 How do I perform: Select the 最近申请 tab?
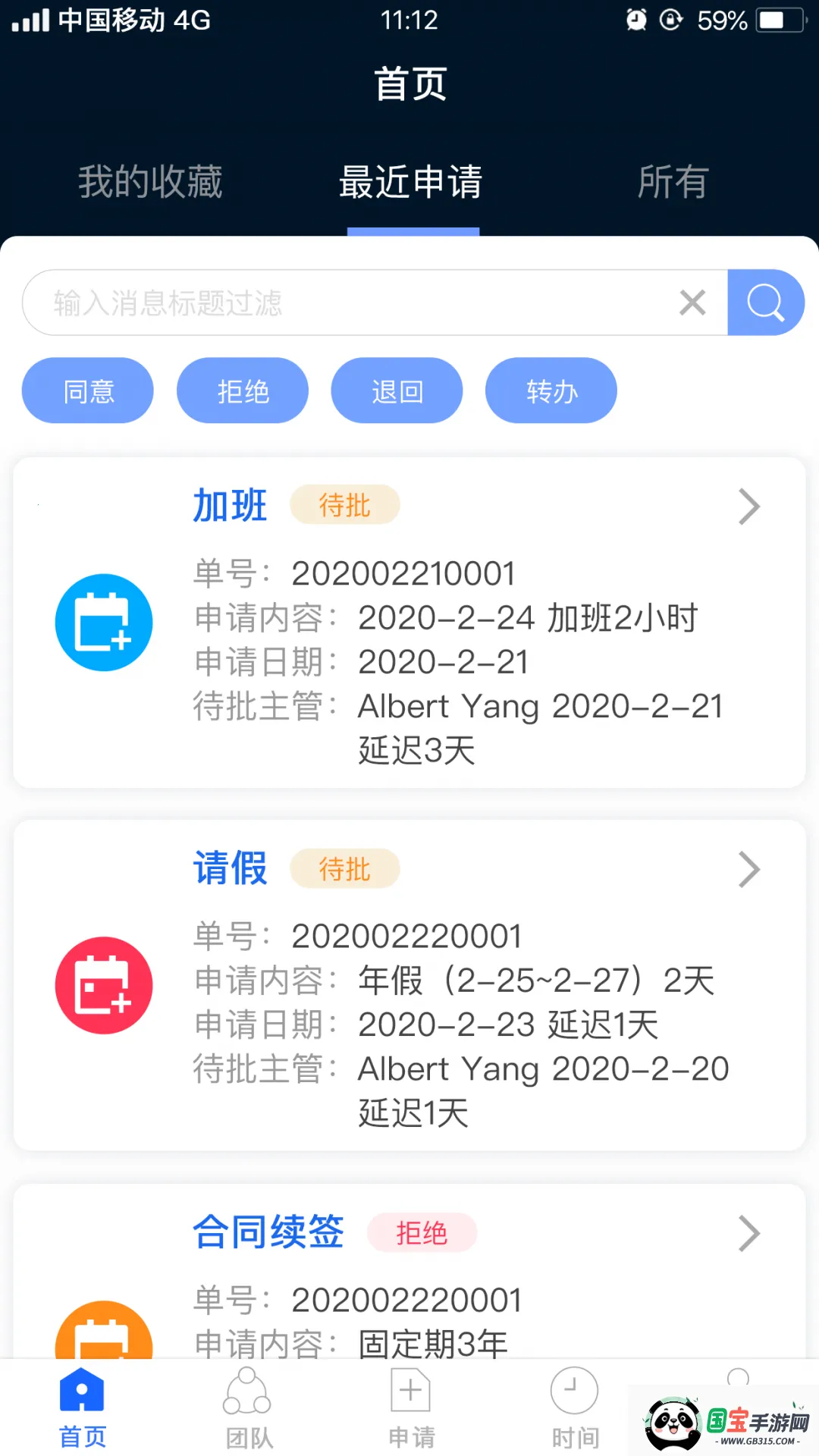point(410,182)
